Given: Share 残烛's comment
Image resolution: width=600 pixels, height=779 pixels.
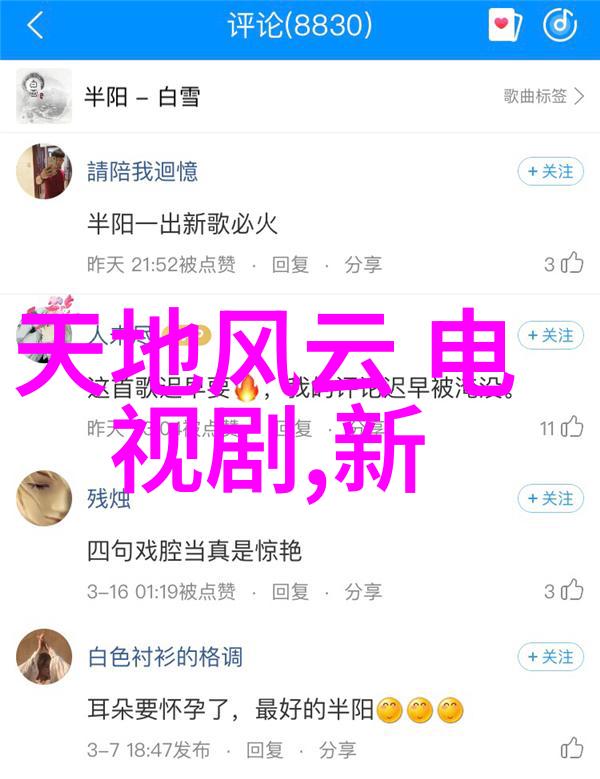Looking at the screenshot, I should pos(363,590).
